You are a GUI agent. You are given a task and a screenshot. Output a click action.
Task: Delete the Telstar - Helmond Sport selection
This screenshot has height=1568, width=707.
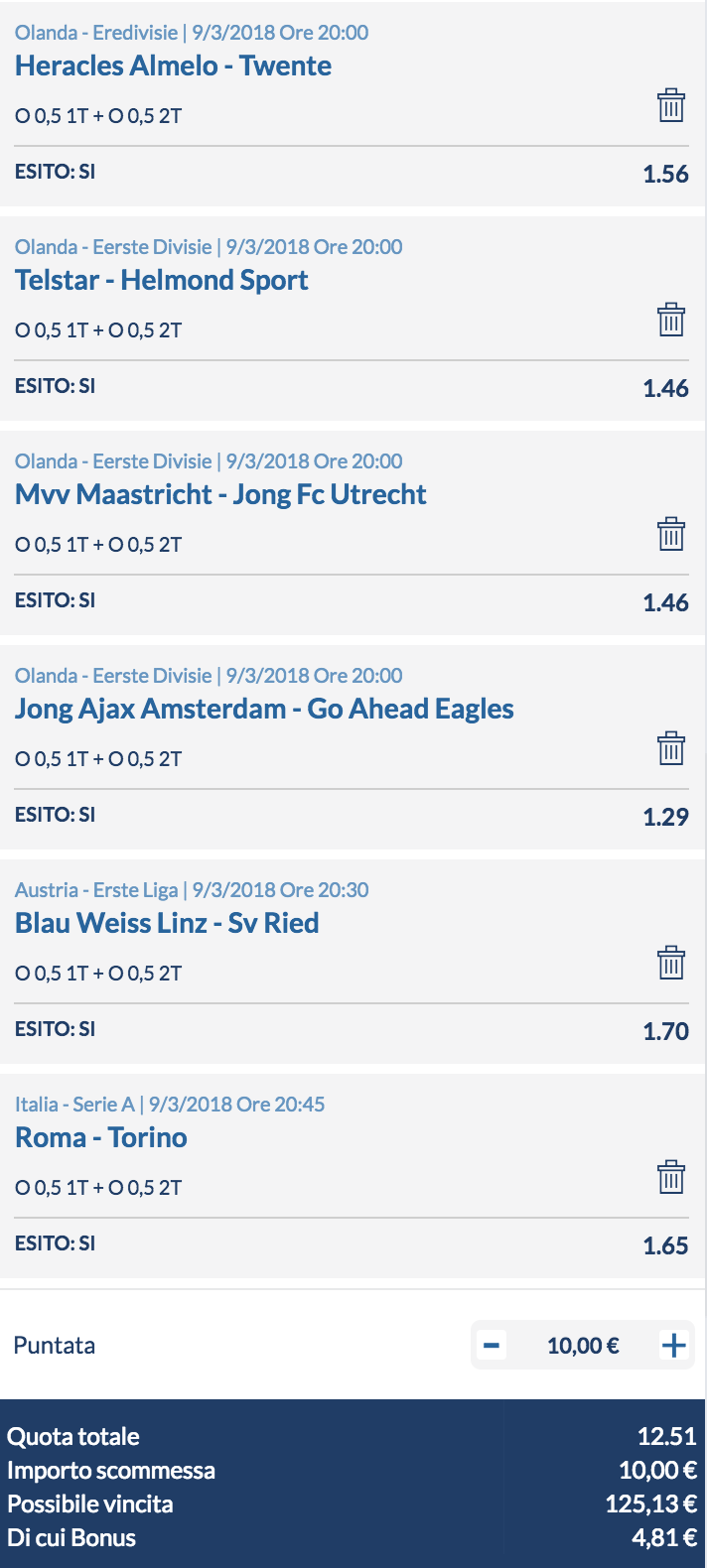coord(671,320)
